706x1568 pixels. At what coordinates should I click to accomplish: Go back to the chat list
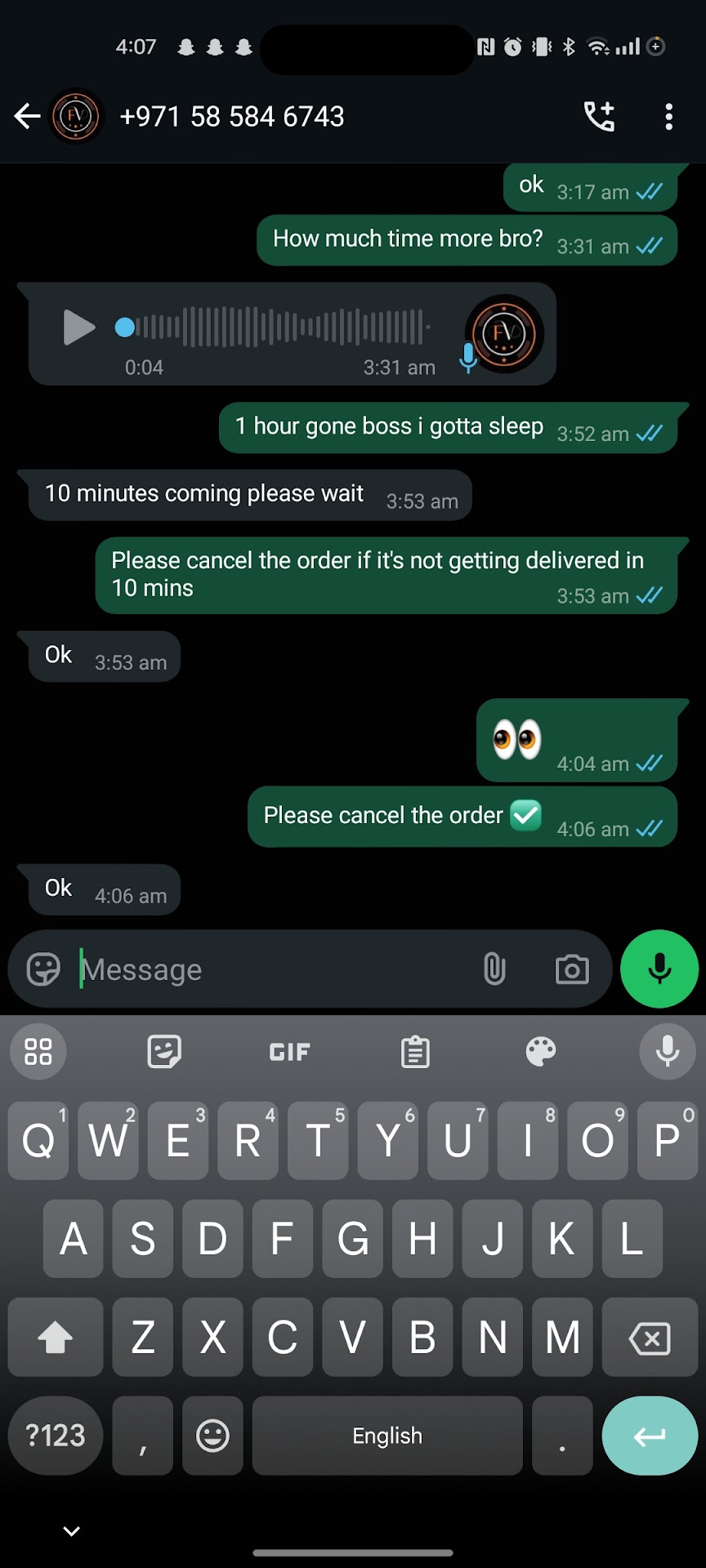coord(27,117)
